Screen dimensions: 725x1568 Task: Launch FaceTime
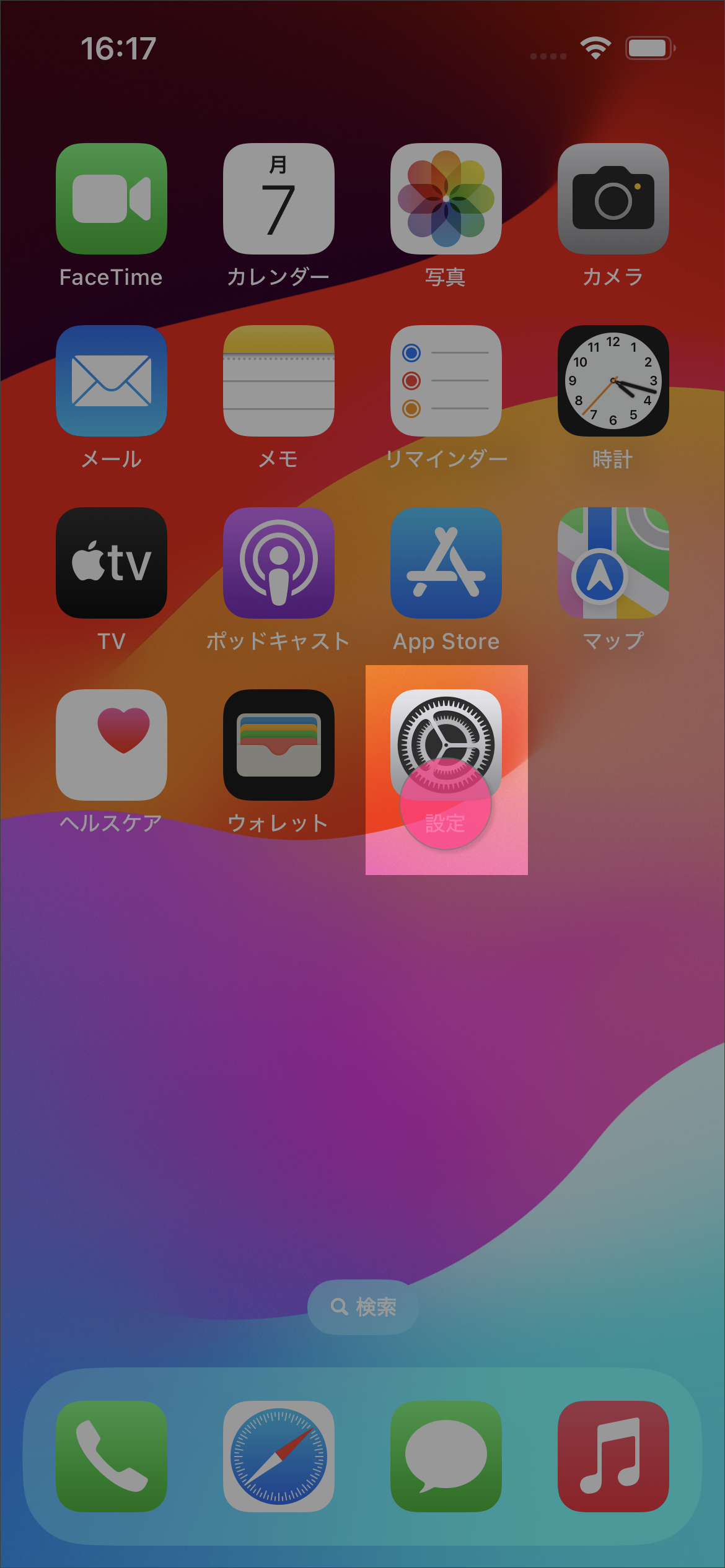112,199
